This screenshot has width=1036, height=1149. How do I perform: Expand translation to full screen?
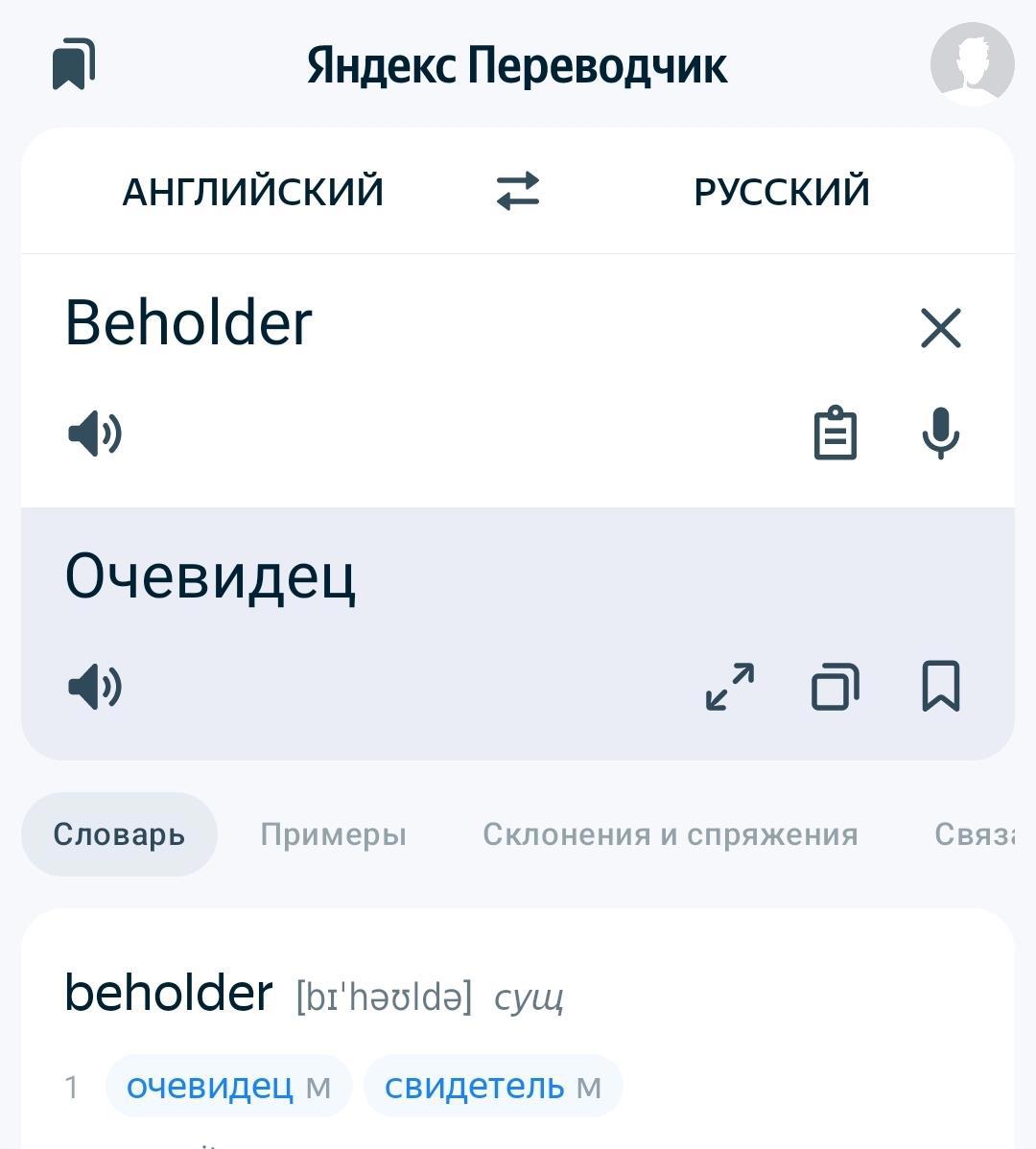pyautogui.click(x=729, y=687)
